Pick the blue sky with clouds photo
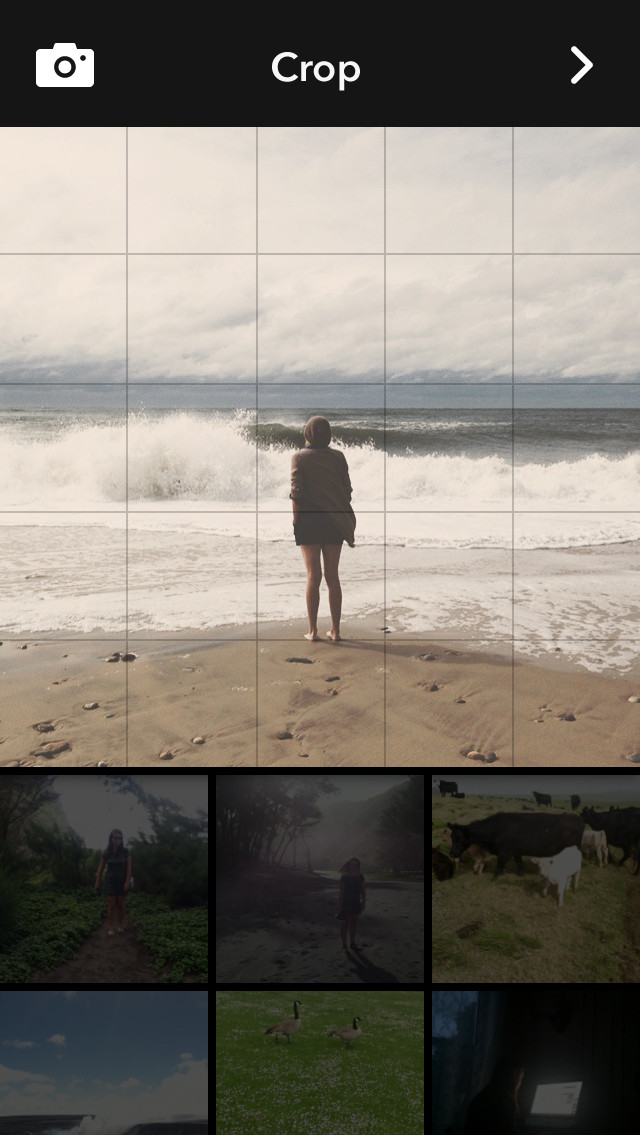The image size is (640, 1136). (x=104, y=1063)
